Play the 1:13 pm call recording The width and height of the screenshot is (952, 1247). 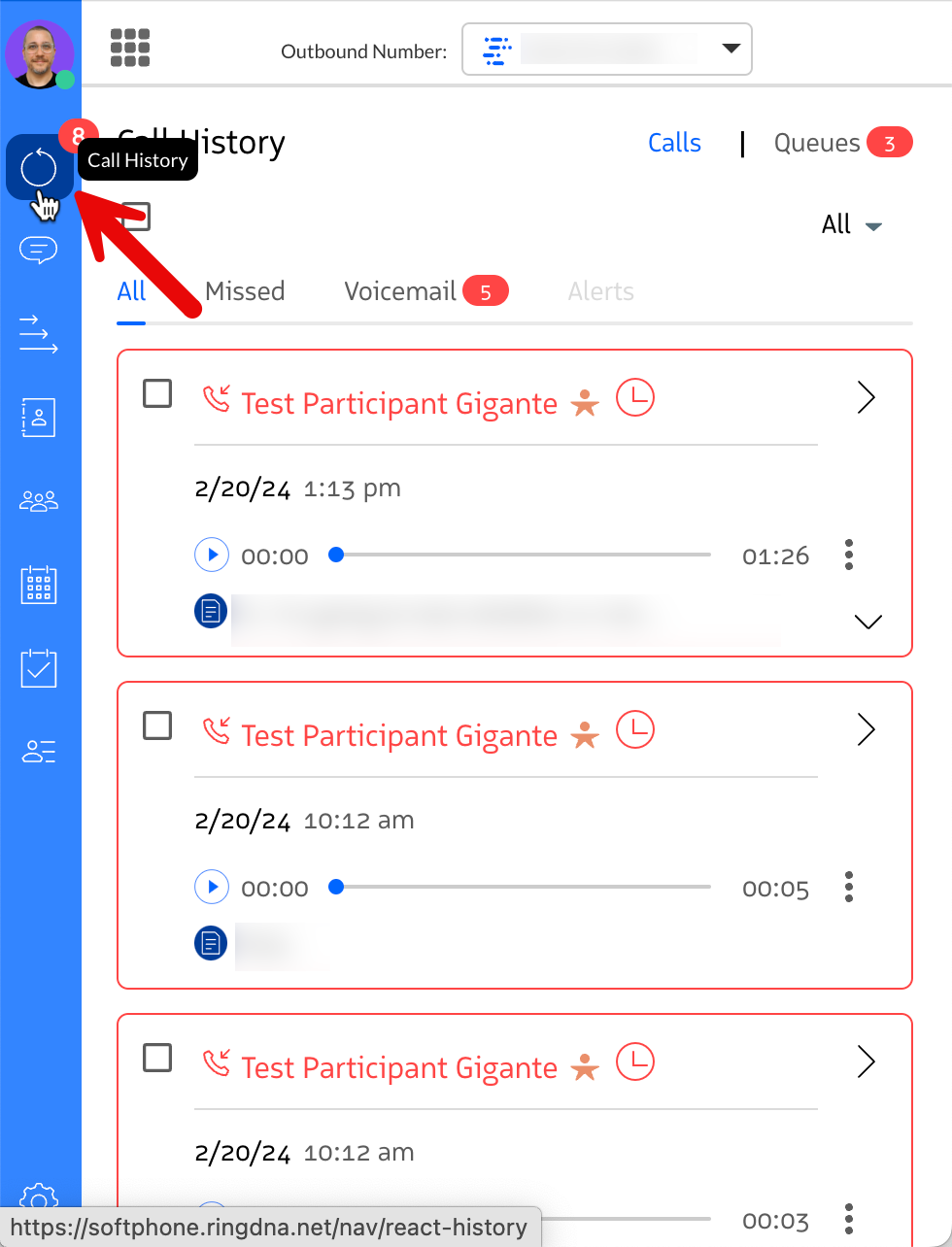click(212, 556)
